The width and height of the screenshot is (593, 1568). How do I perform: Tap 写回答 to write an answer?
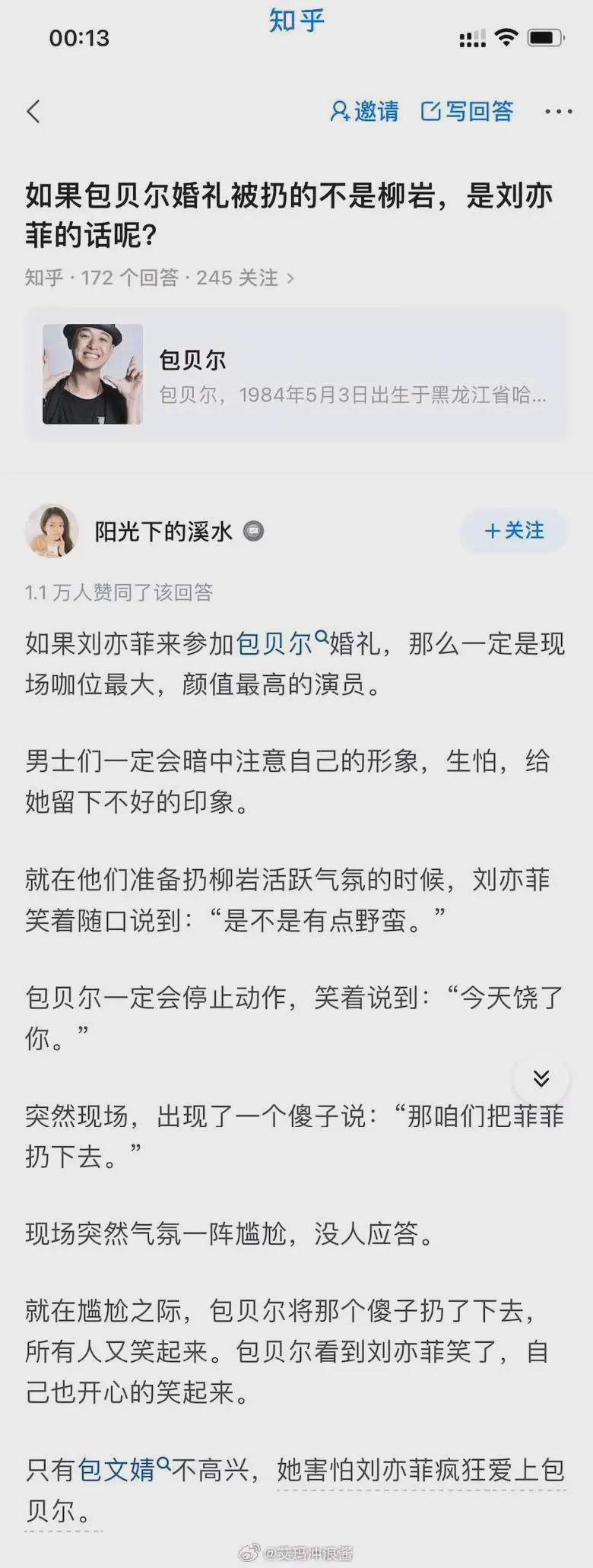[x=468, y=112]
